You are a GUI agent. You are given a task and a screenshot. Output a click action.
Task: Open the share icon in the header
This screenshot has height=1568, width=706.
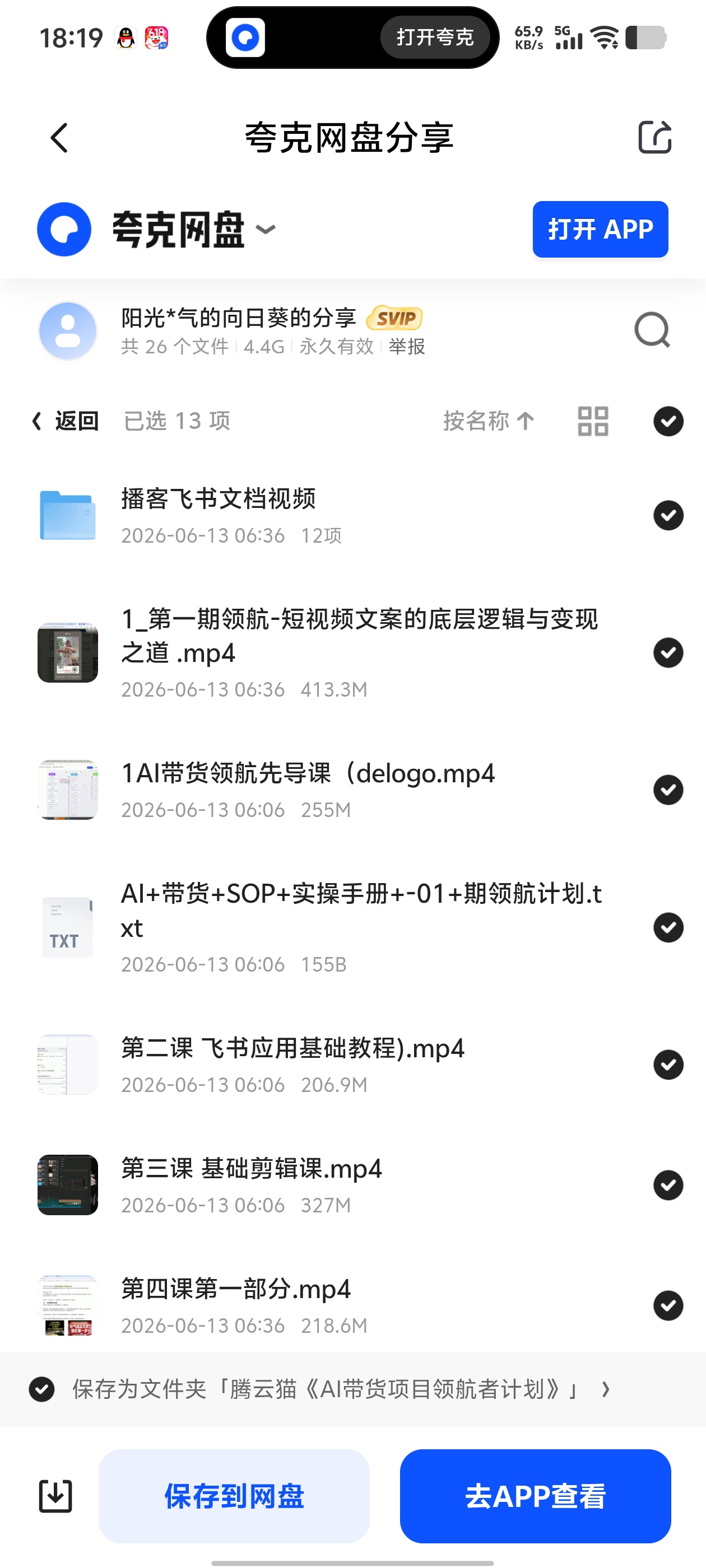tap(654, 137)
